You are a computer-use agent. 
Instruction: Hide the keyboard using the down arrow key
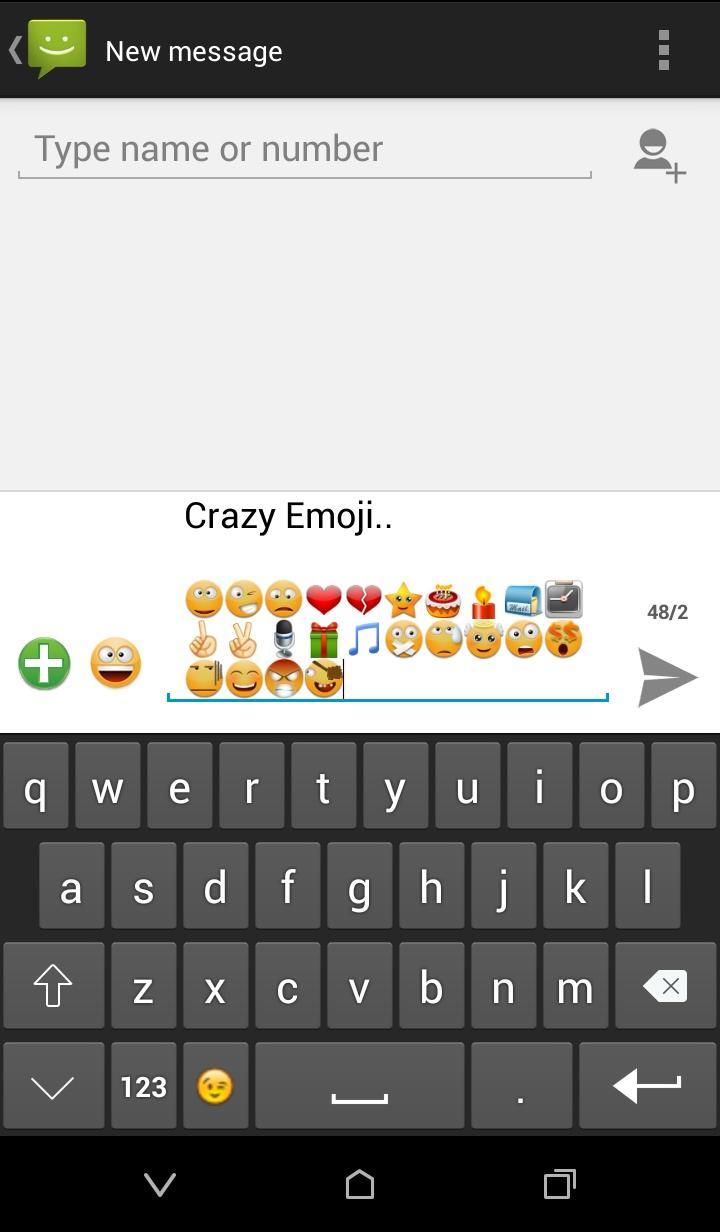53,1085
